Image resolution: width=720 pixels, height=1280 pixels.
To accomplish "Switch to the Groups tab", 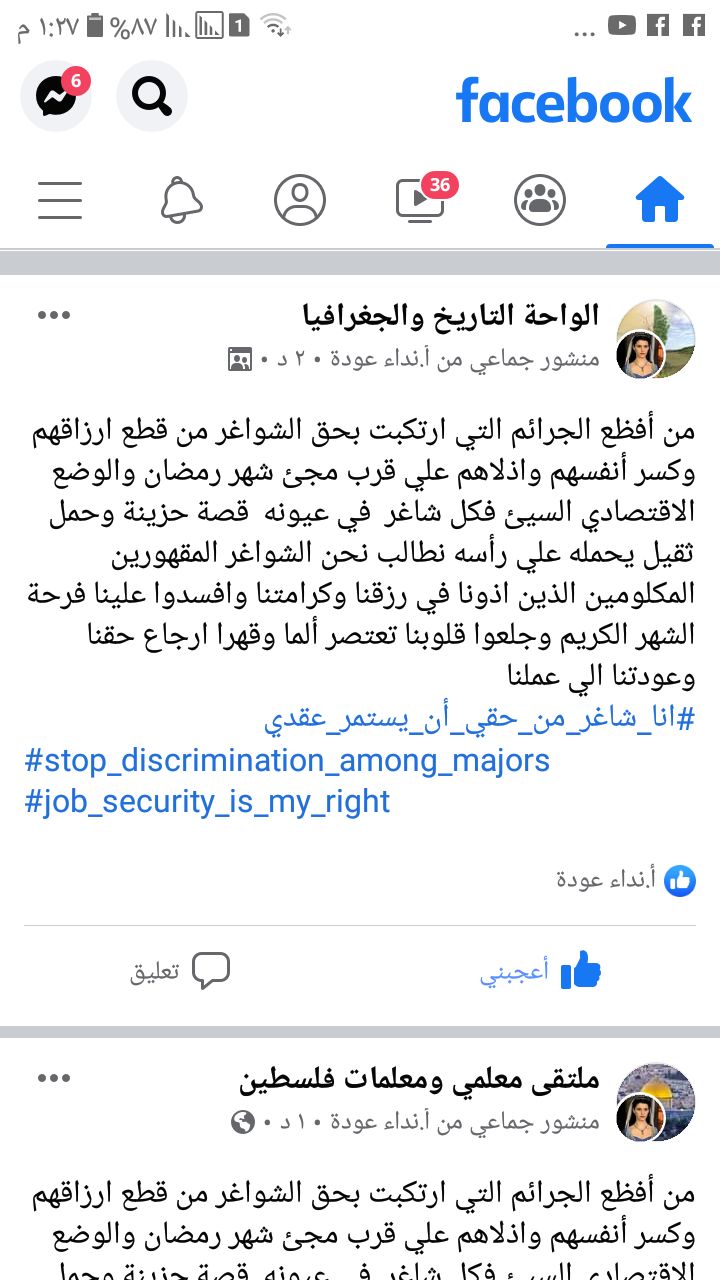I will coord(540,200).
